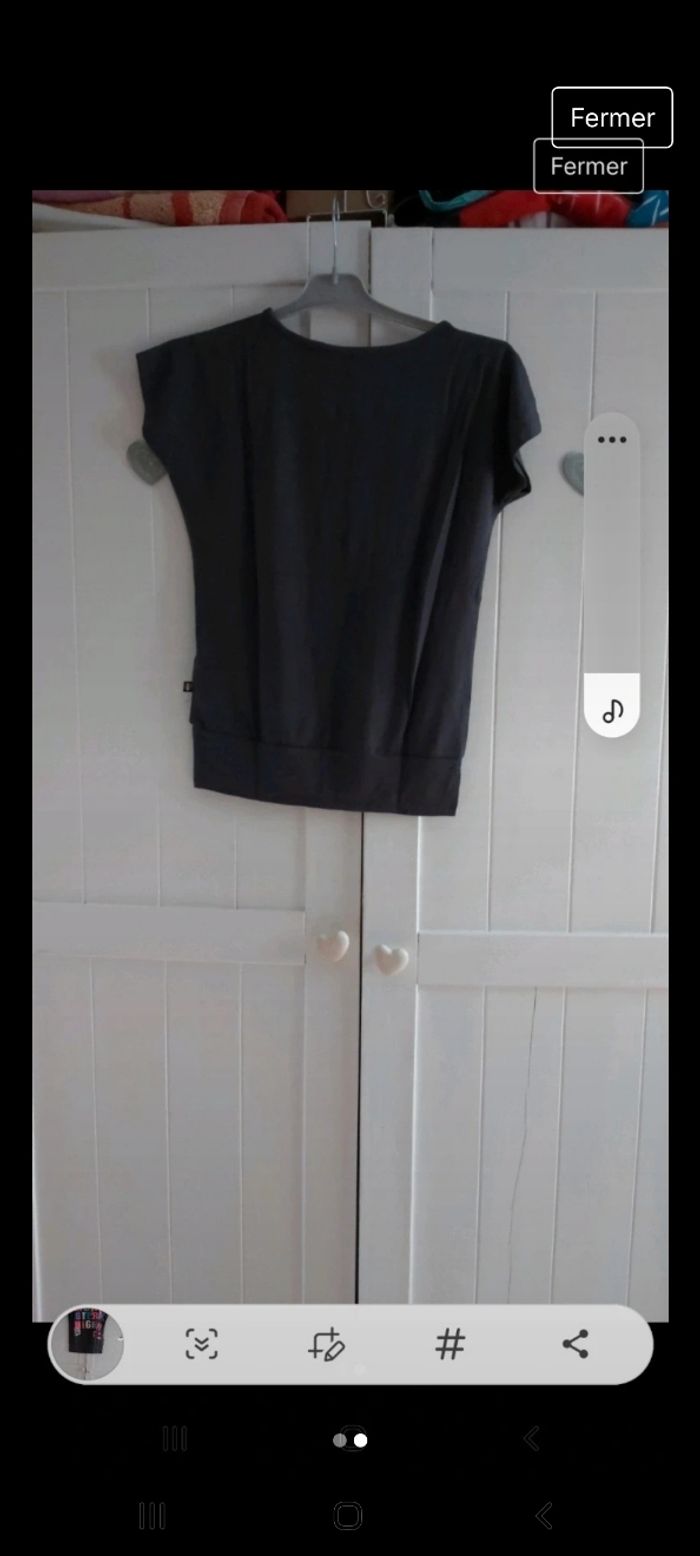Open the volume panel's three-dot options
Screen dimensions: 700x1556
pos(612,440)
